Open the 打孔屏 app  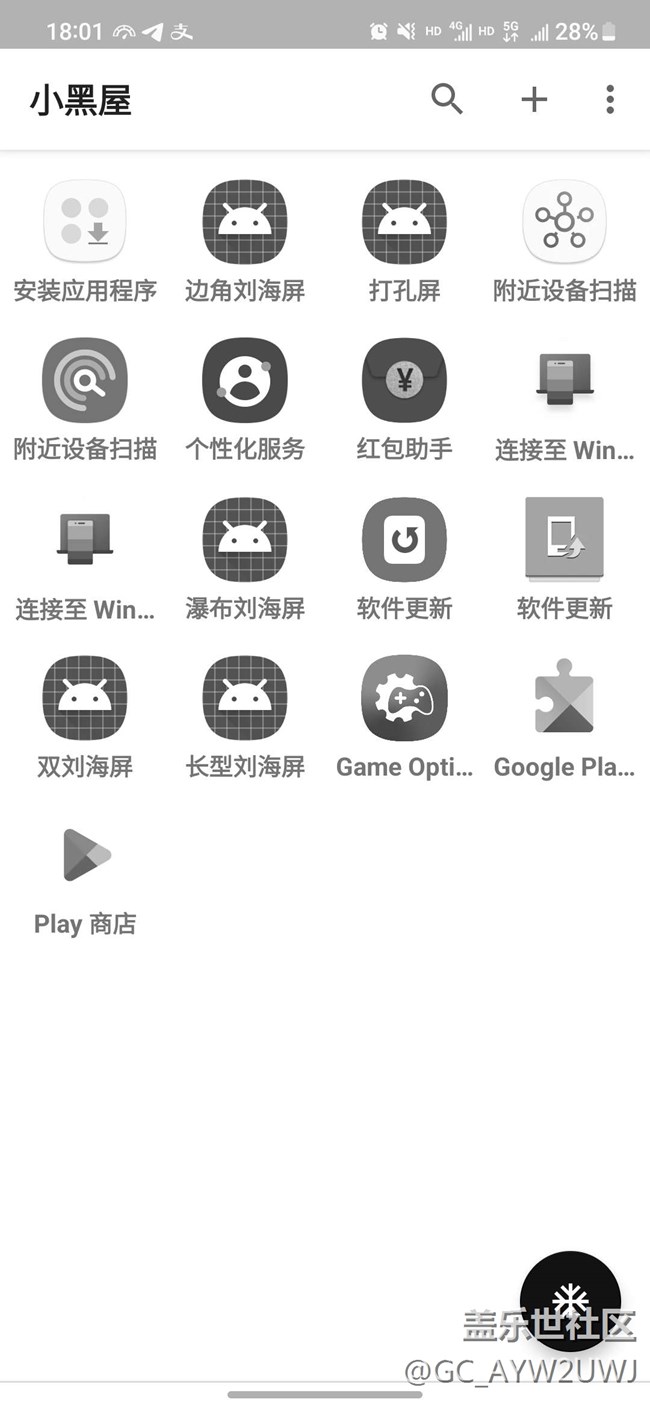tap(404, 222)
